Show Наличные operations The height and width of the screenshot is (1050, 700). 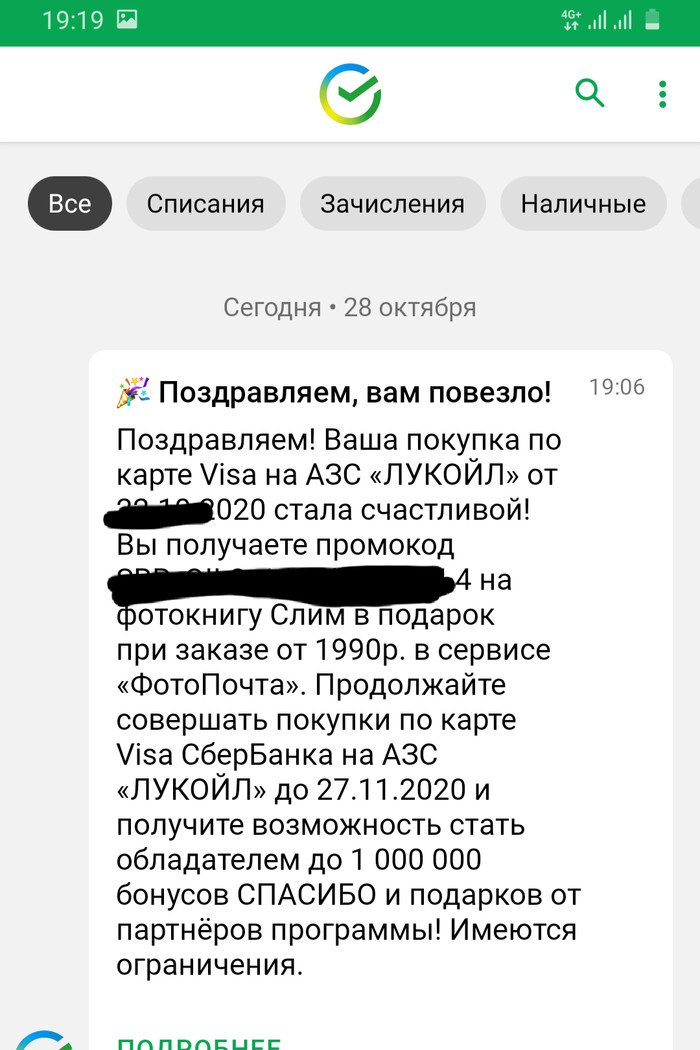(x=583, y=204)
